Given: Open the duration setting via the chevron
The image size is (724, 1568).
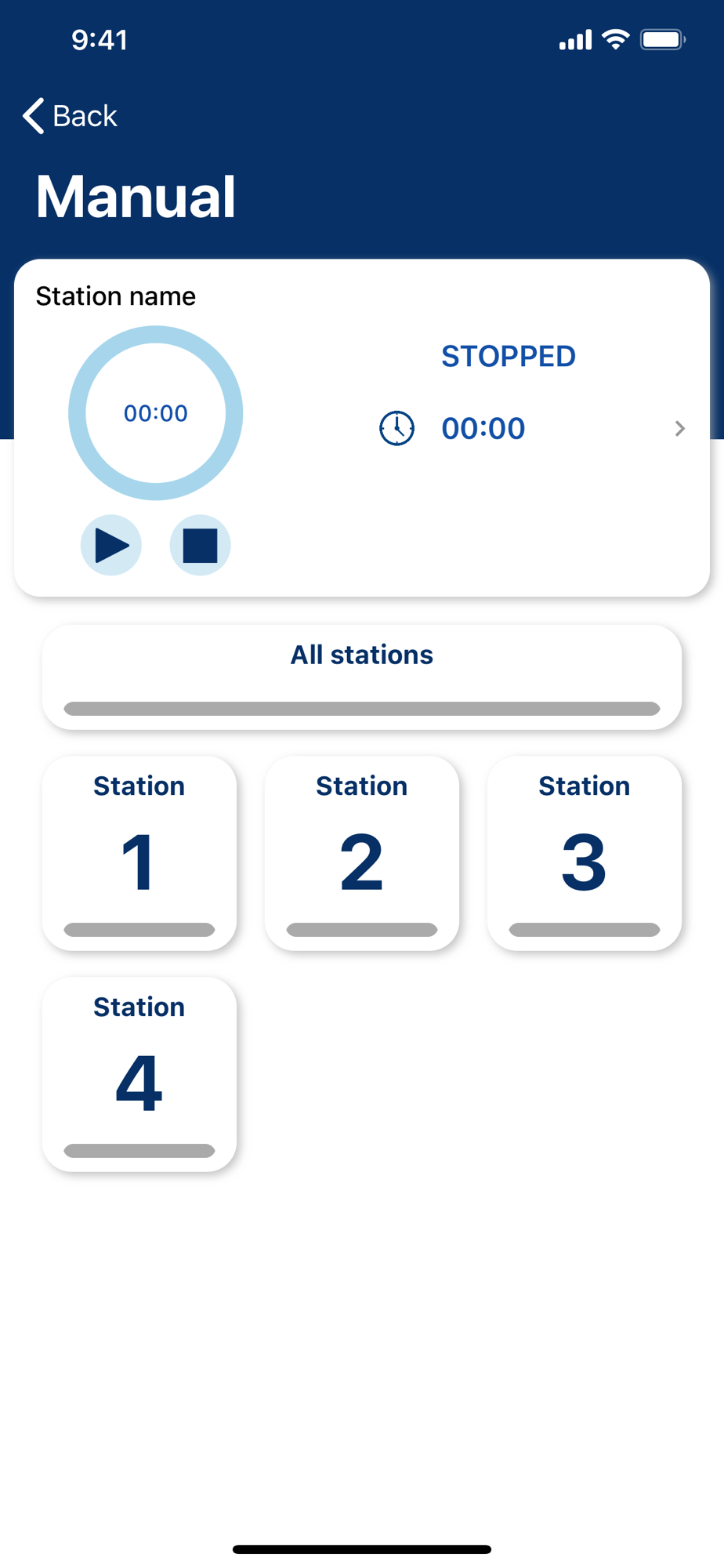Looking at the screenshot, I should point(679,428).
